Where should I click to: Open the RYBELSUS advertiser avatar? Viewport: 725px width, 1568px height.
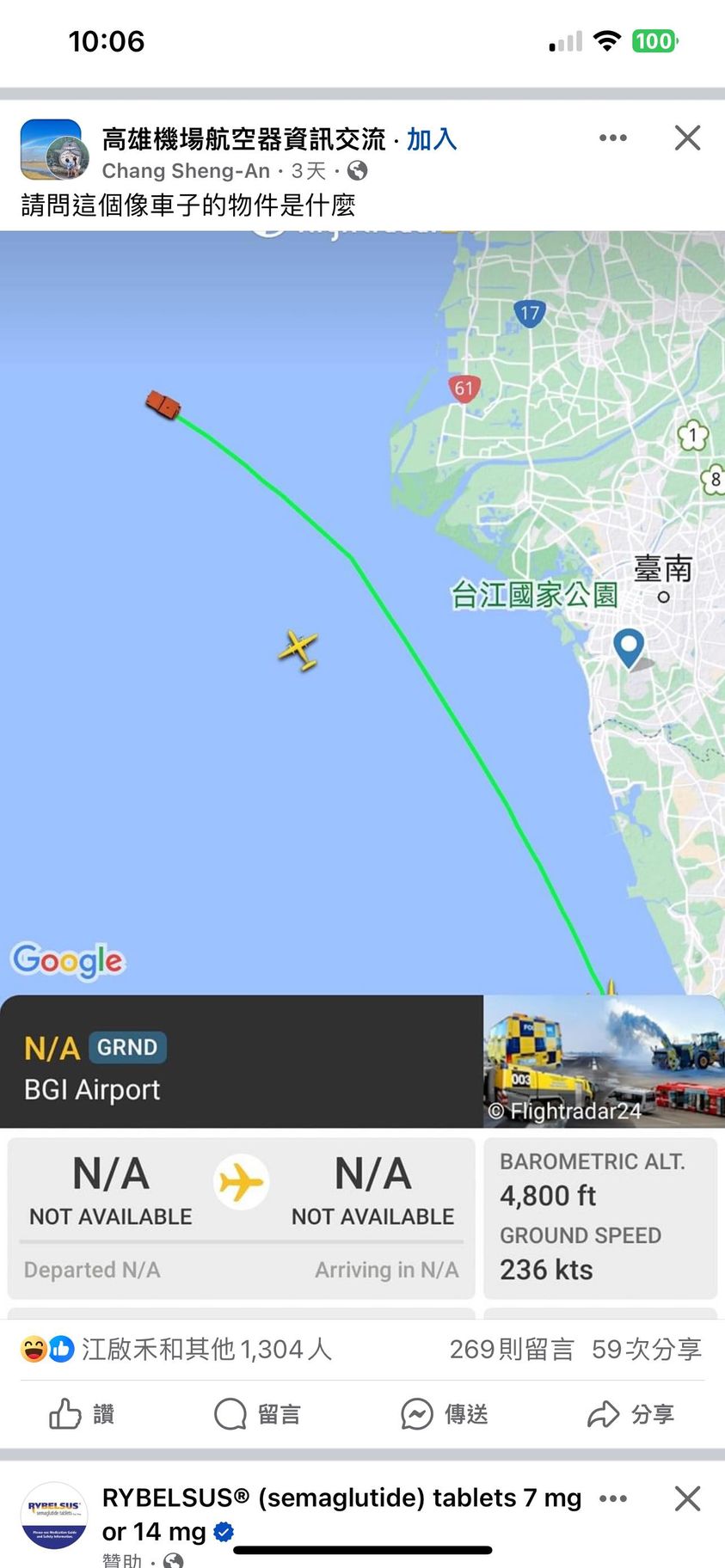53,1516
